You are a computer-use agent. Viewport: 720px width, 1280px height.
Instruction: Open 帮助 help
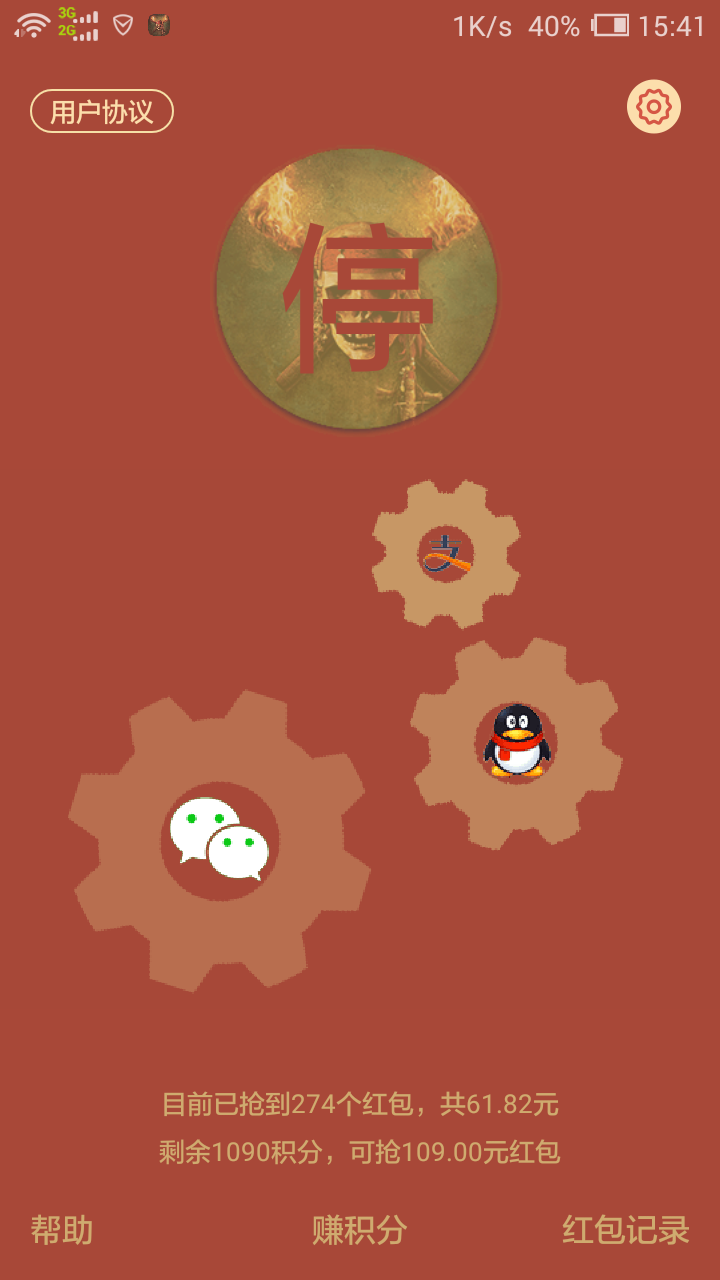coord(62,1230)
